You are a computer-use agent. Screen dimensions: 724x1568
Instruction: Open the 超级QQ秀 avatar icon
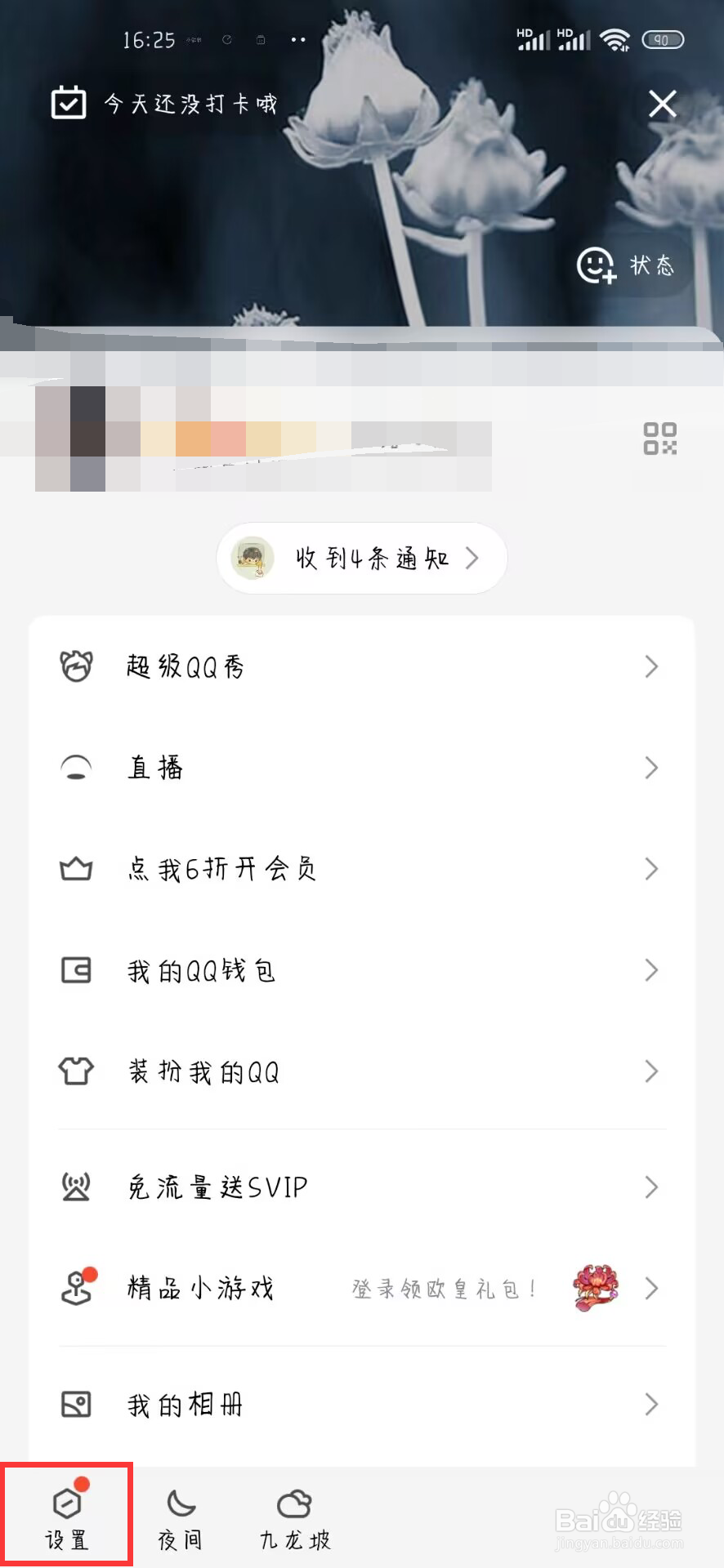(x=75, y=666)
